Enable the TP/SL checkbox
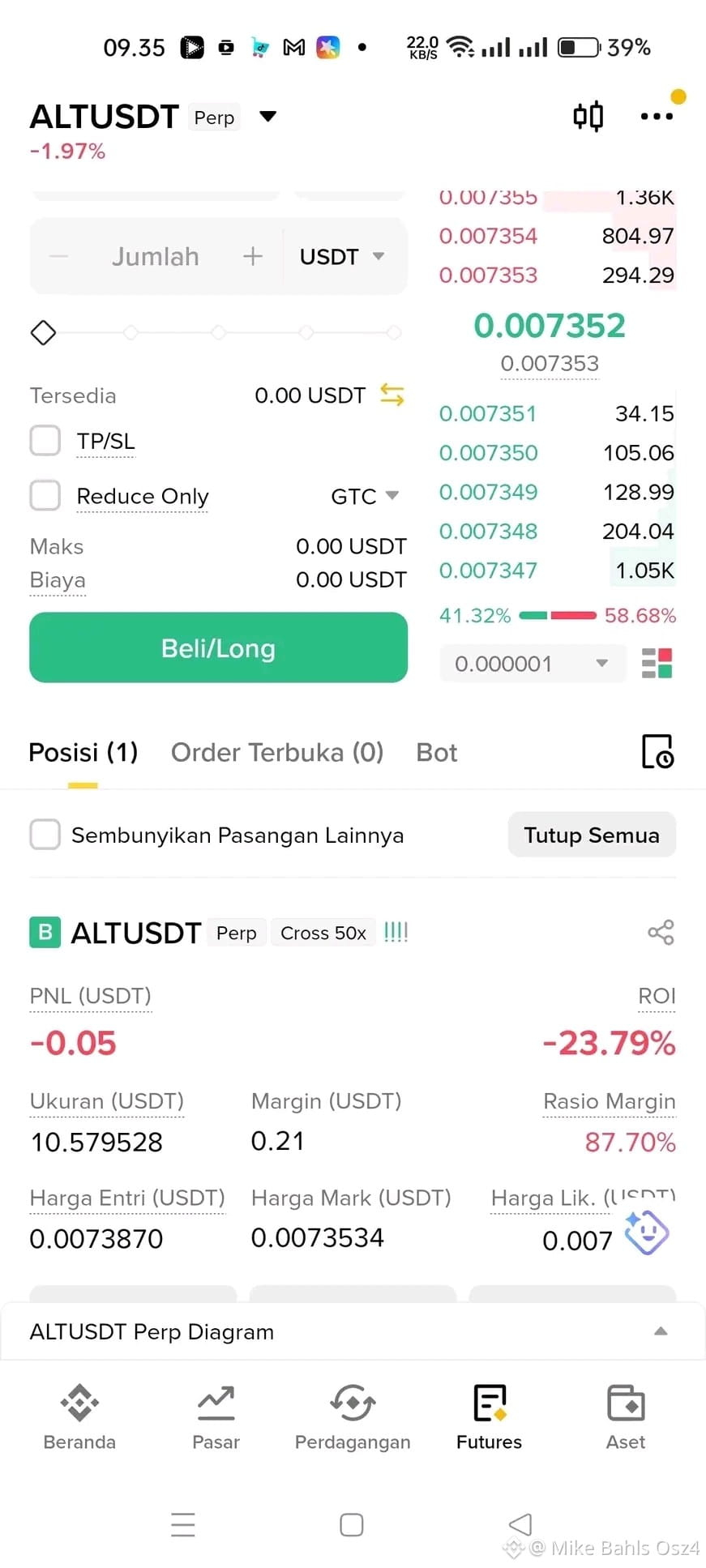The image size is (706, 1568). [x=45, y=441]
